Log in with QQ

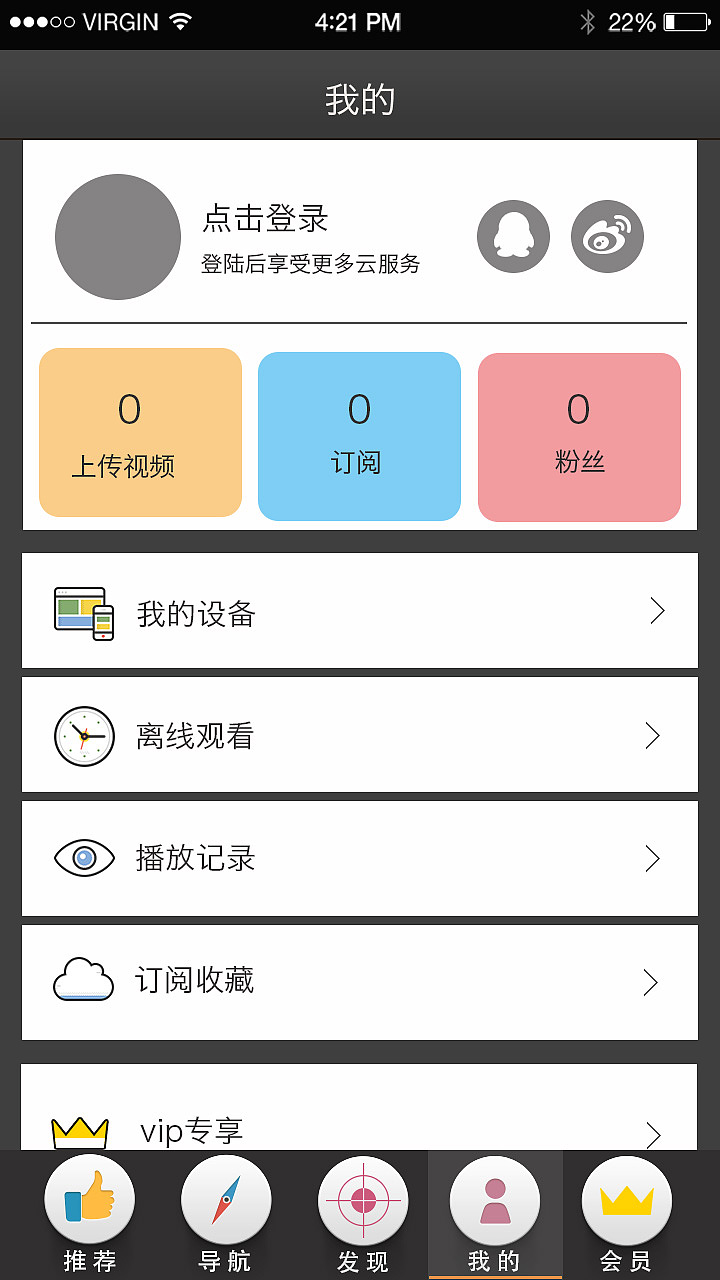click(513, 236)
